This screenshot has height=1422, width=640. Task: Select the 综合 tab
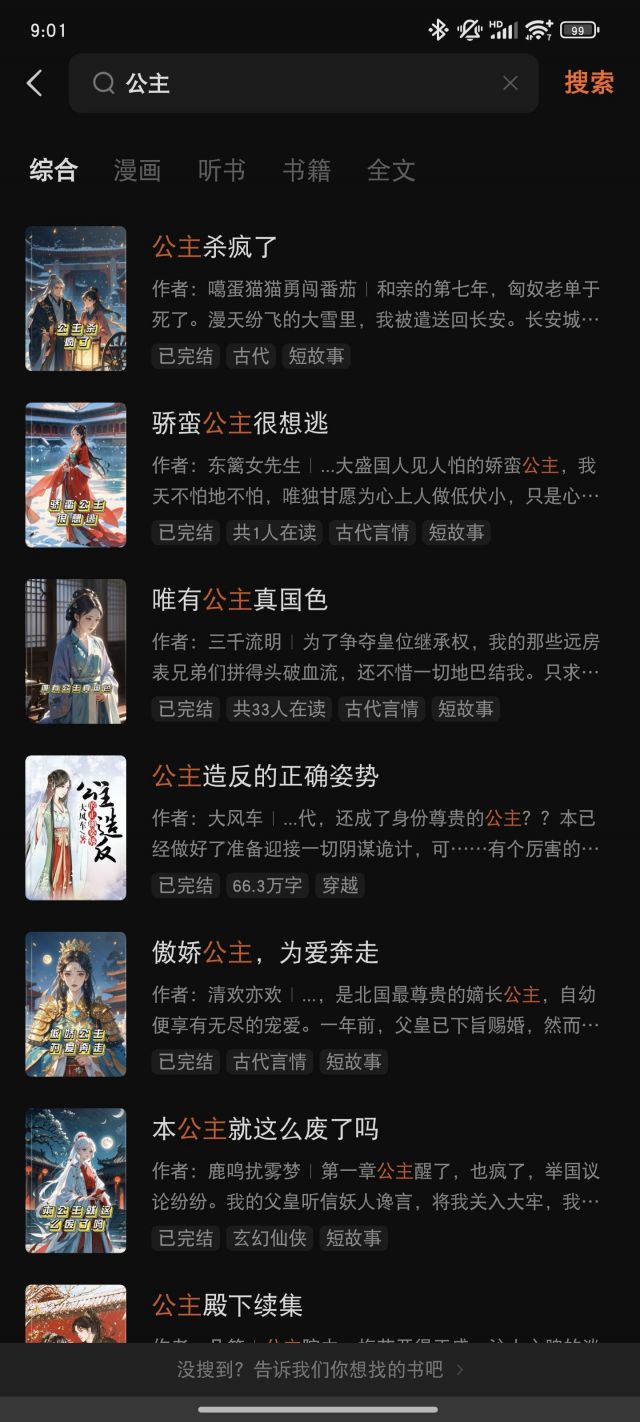pyautogui.click(x=53, y=170)
